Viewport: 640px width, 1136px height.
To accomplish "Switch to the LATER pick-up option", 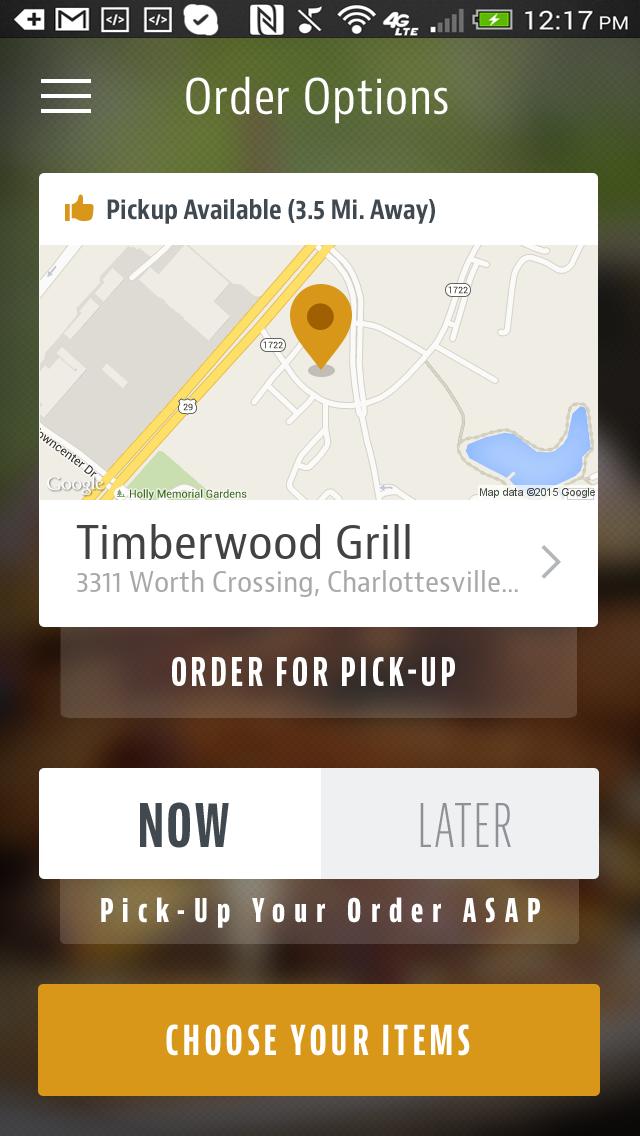I will (x=461, y=824).
